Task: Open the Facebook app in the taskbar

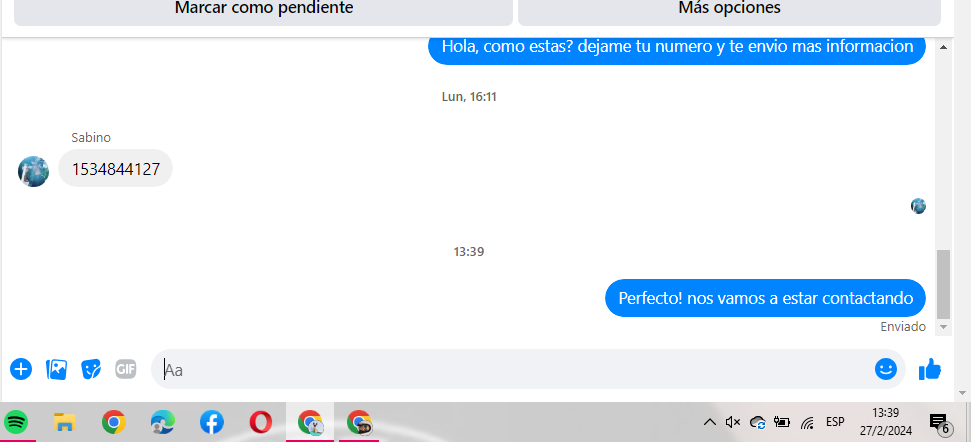Action: (211, 422)
